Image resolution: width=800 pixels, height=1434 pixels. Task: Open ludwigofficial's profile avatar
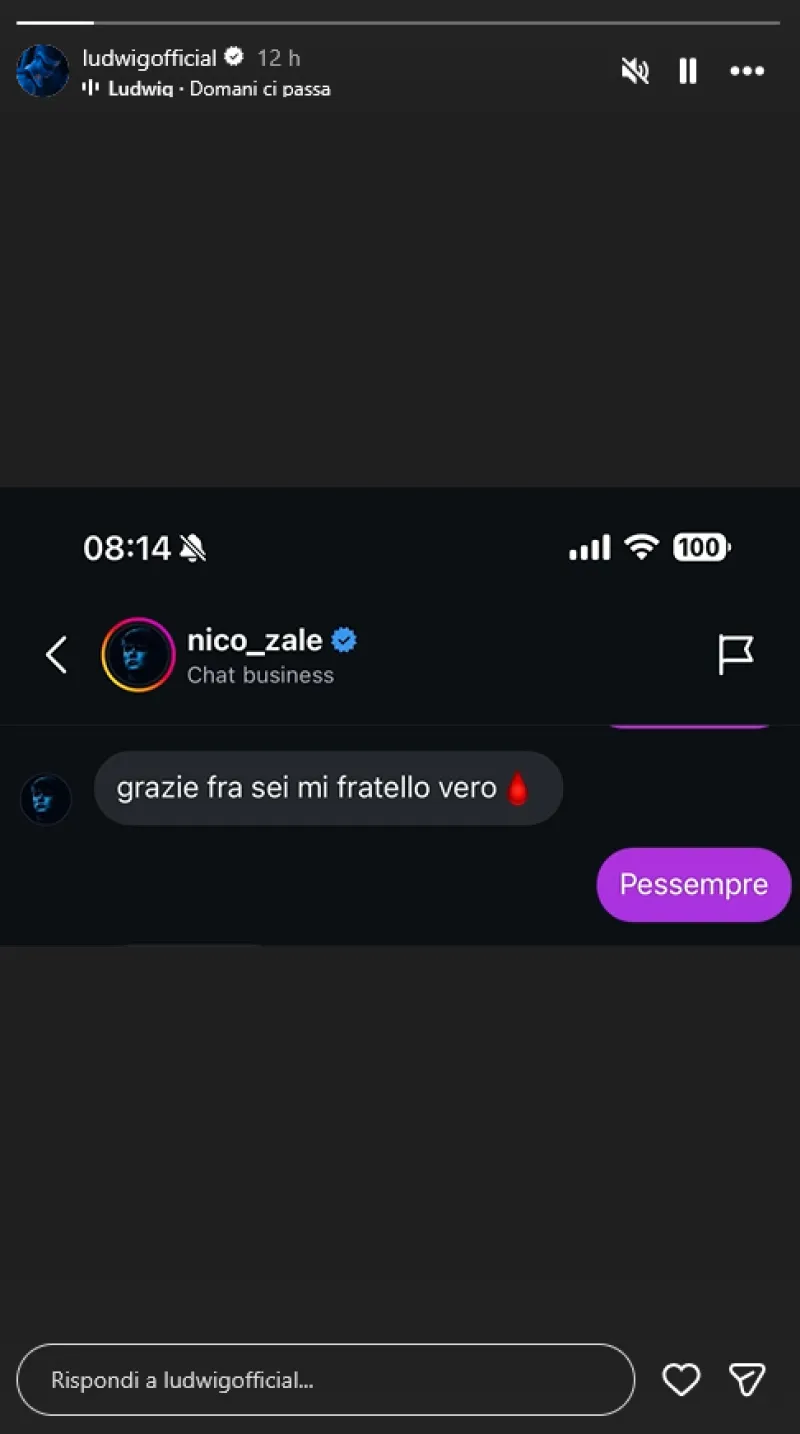43,71
